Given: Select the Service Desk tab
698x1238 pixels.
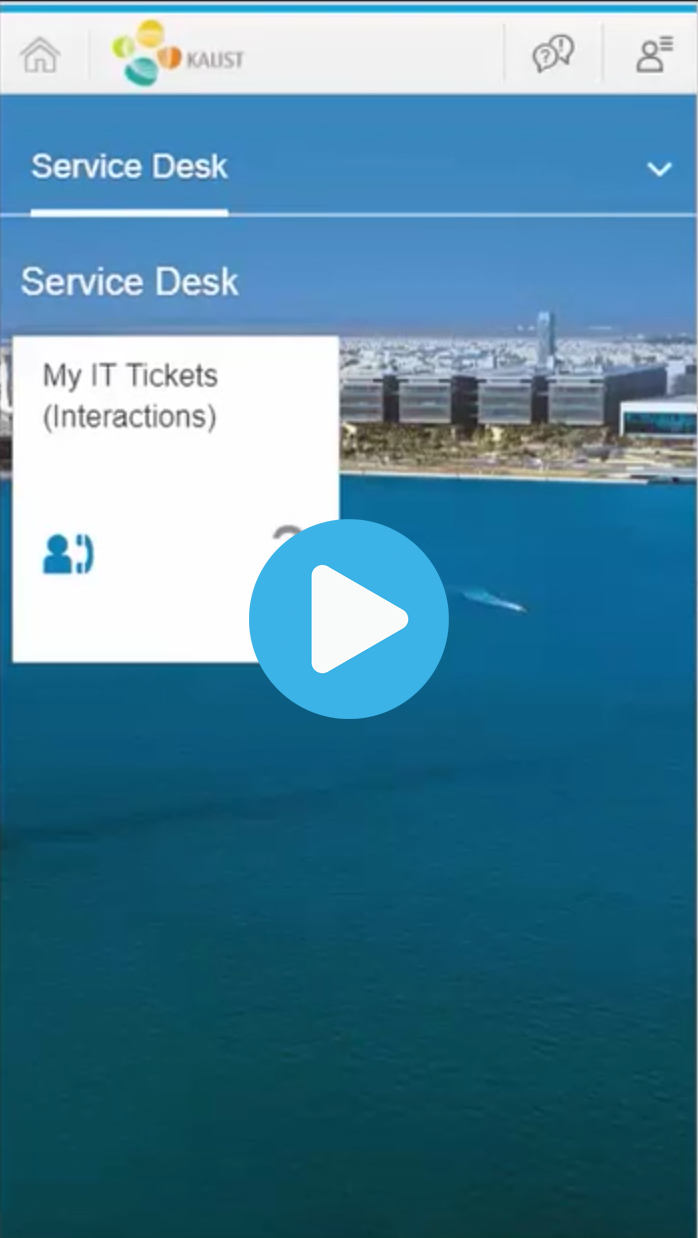Looking at the screenshot, I should coord(129,167).
